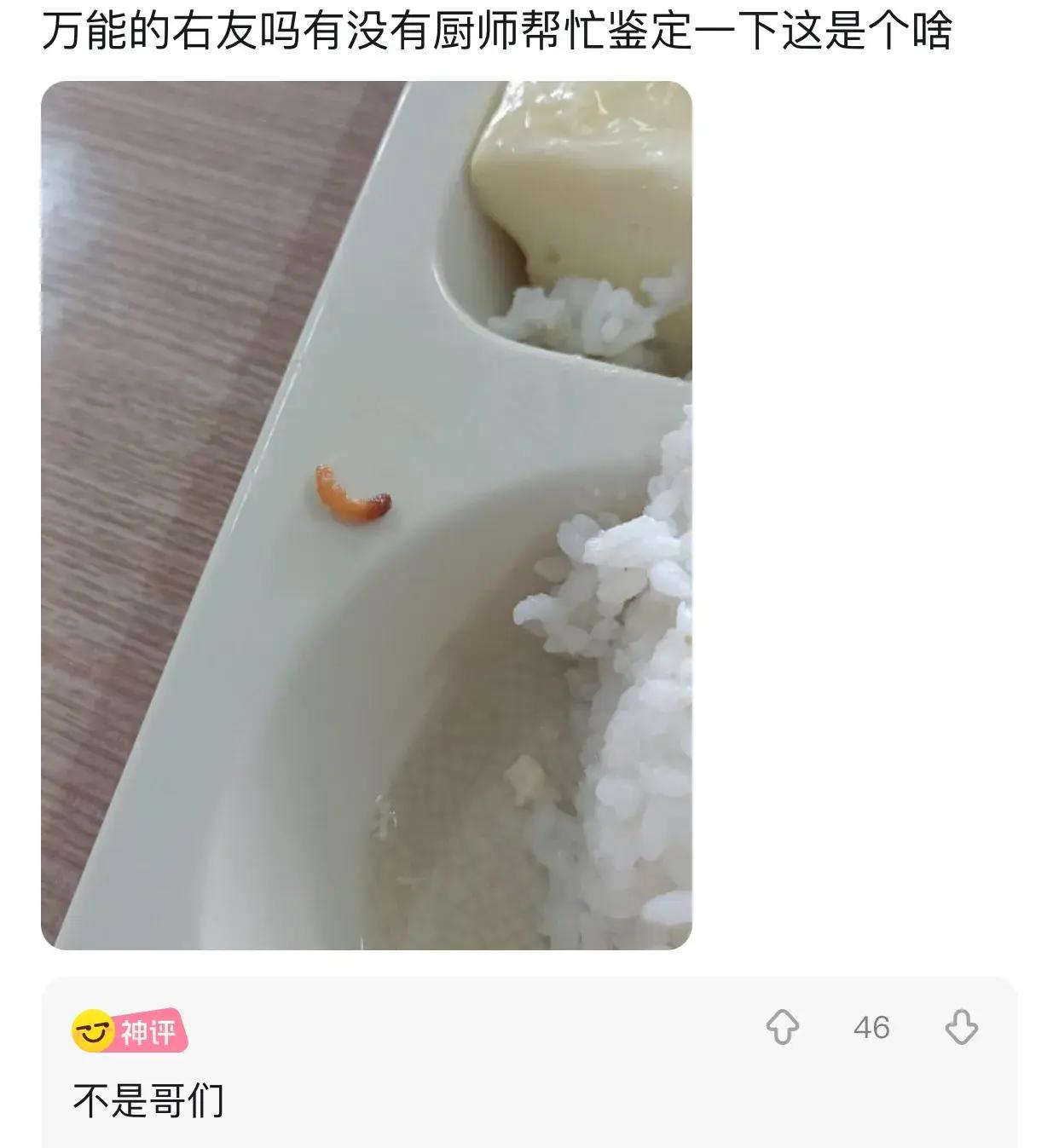The width and height of the screenshot is (1059, 1148).
Task: Open the 神评 comment "不是哥们"
Action: pos(149,1099)
